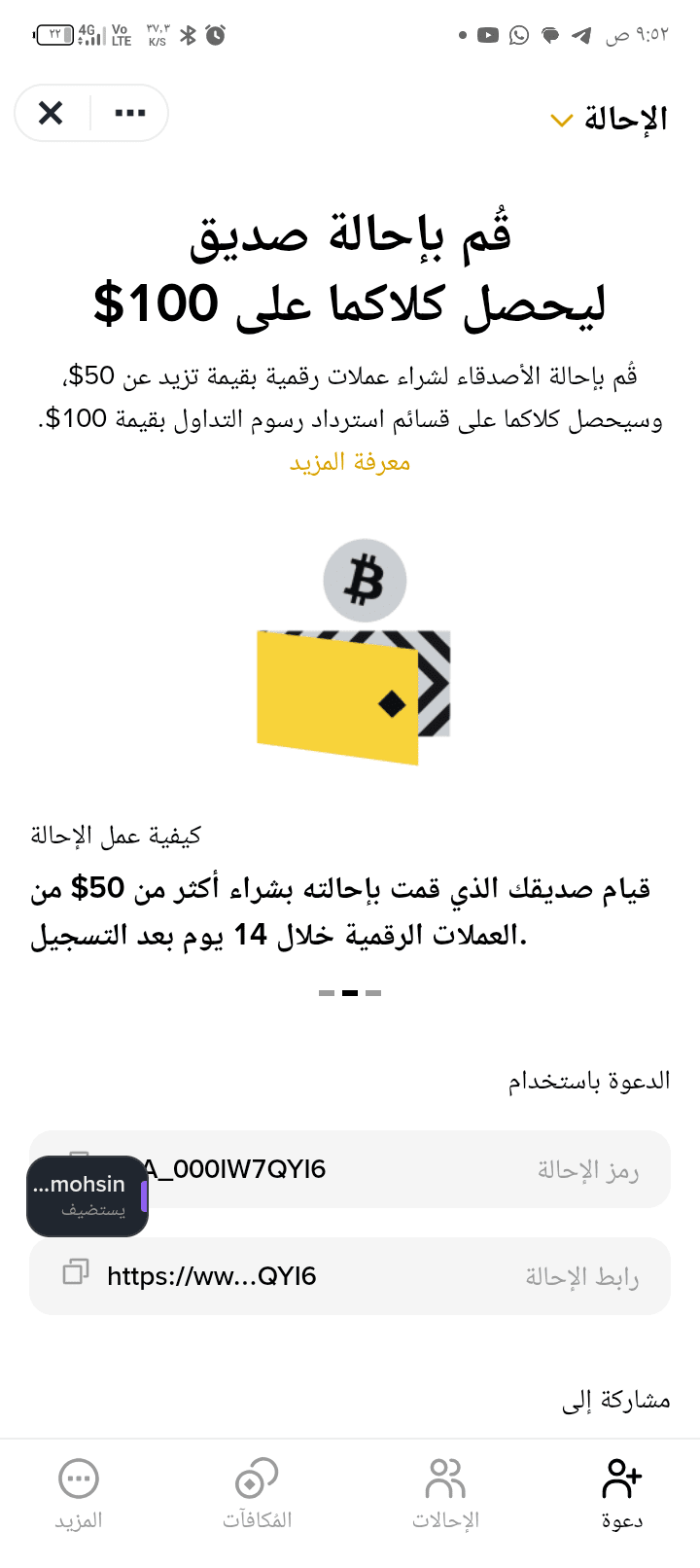Switch to the الإحالات tab
The width and height of the screenshot is (700, 1568).
tap(445, 1493)
